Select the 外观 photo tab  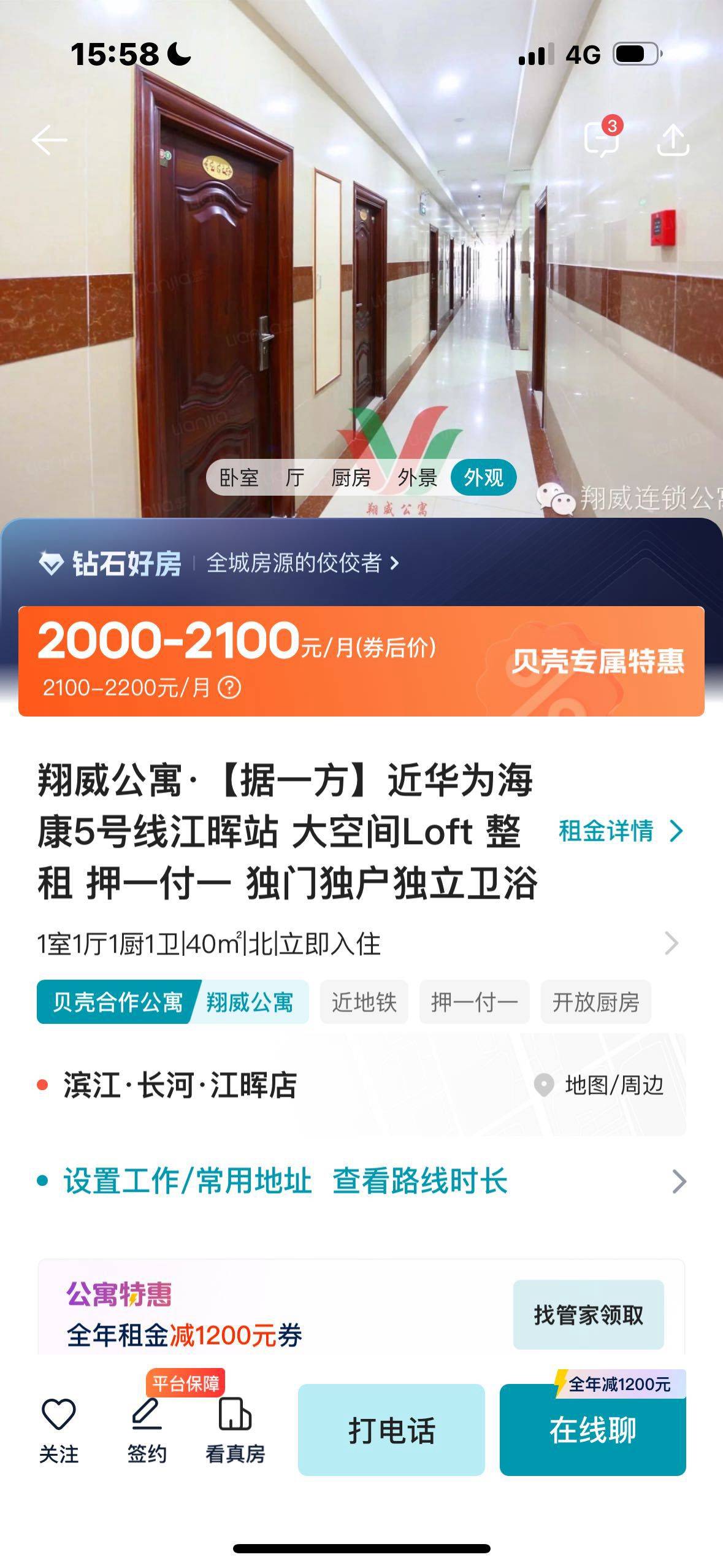coord(483,477)
